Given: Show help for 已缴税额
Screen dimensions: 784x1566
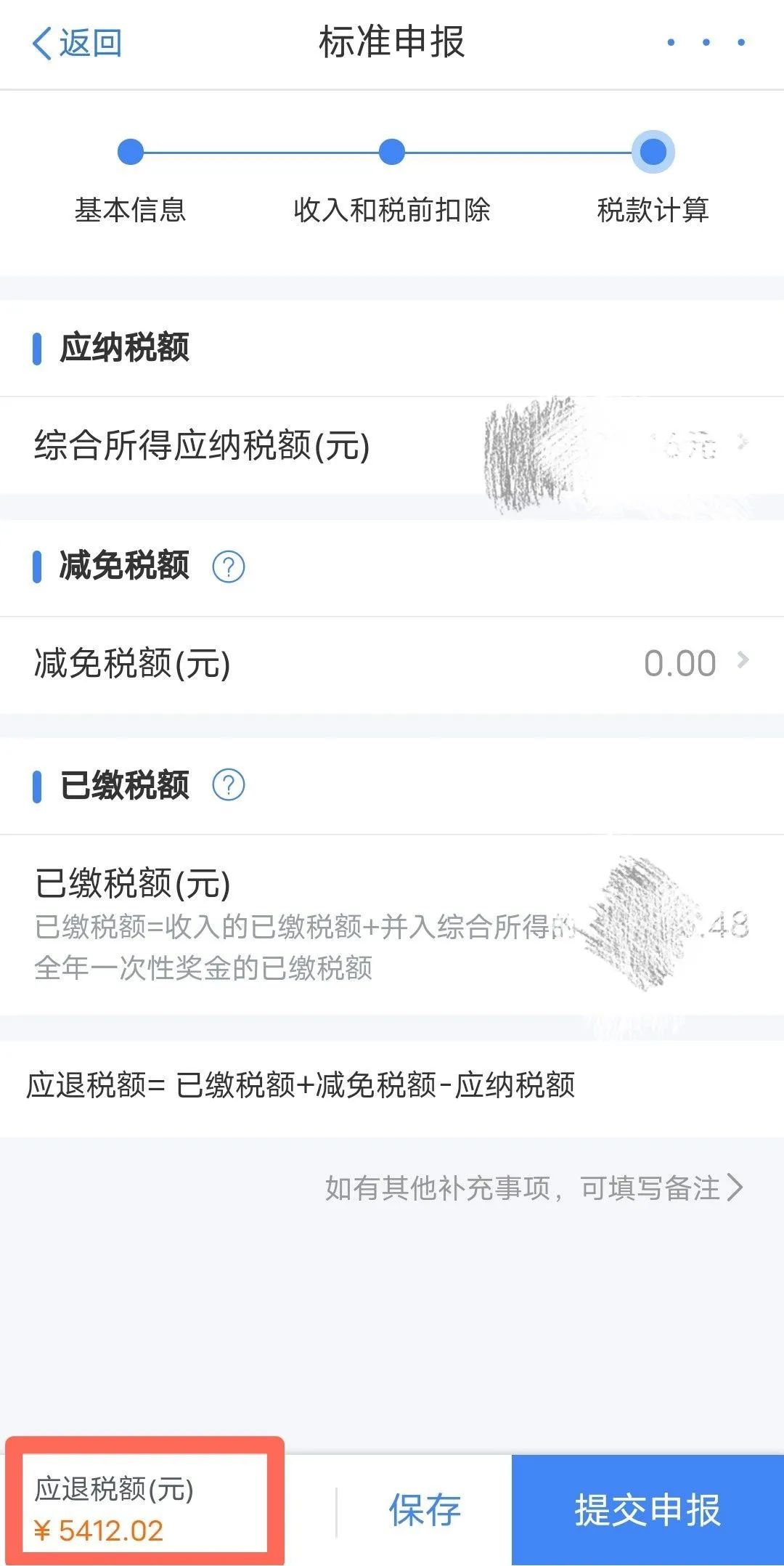Looking at the screenshot, I should (x=229, y=785).
